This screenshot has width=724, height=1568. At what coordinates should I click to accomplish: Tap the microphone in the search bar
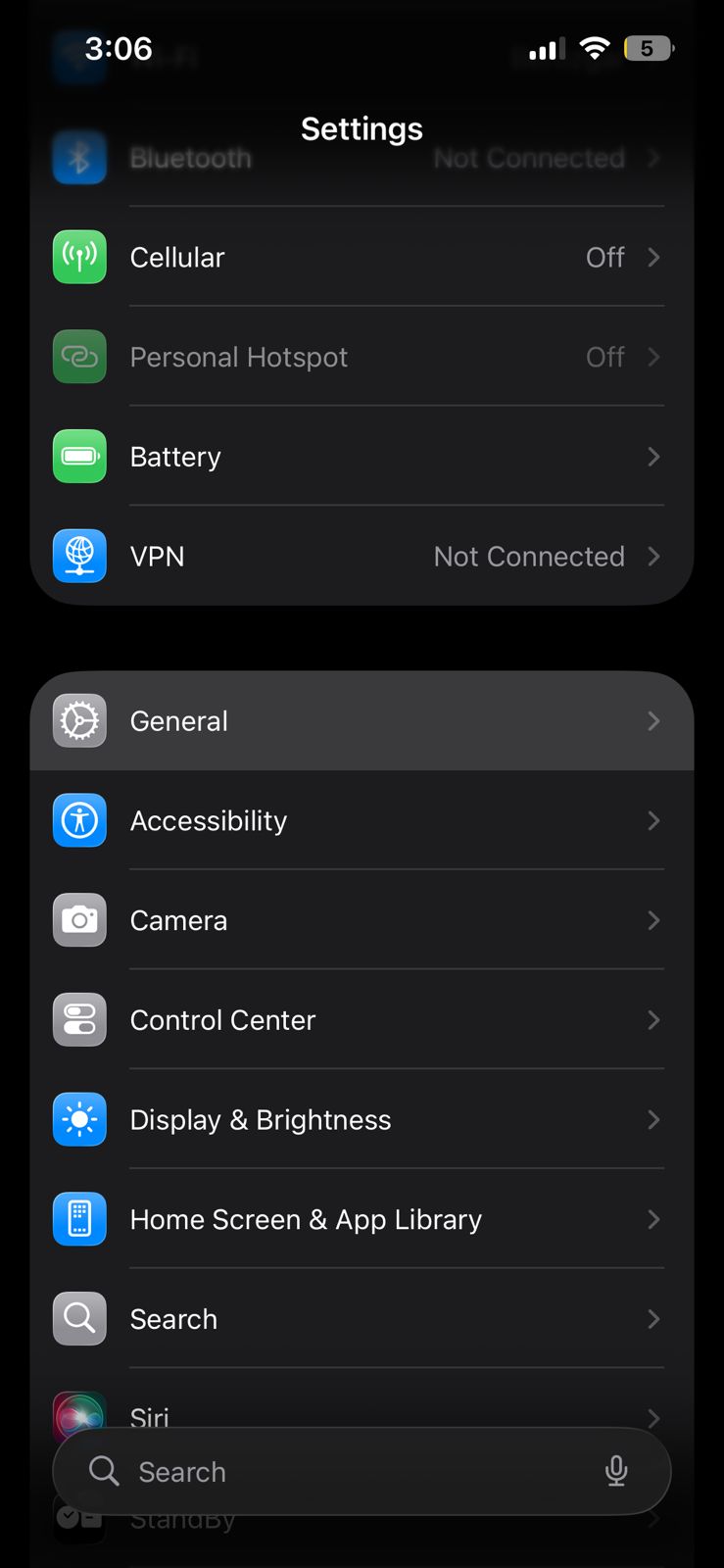pos(616,1471)
